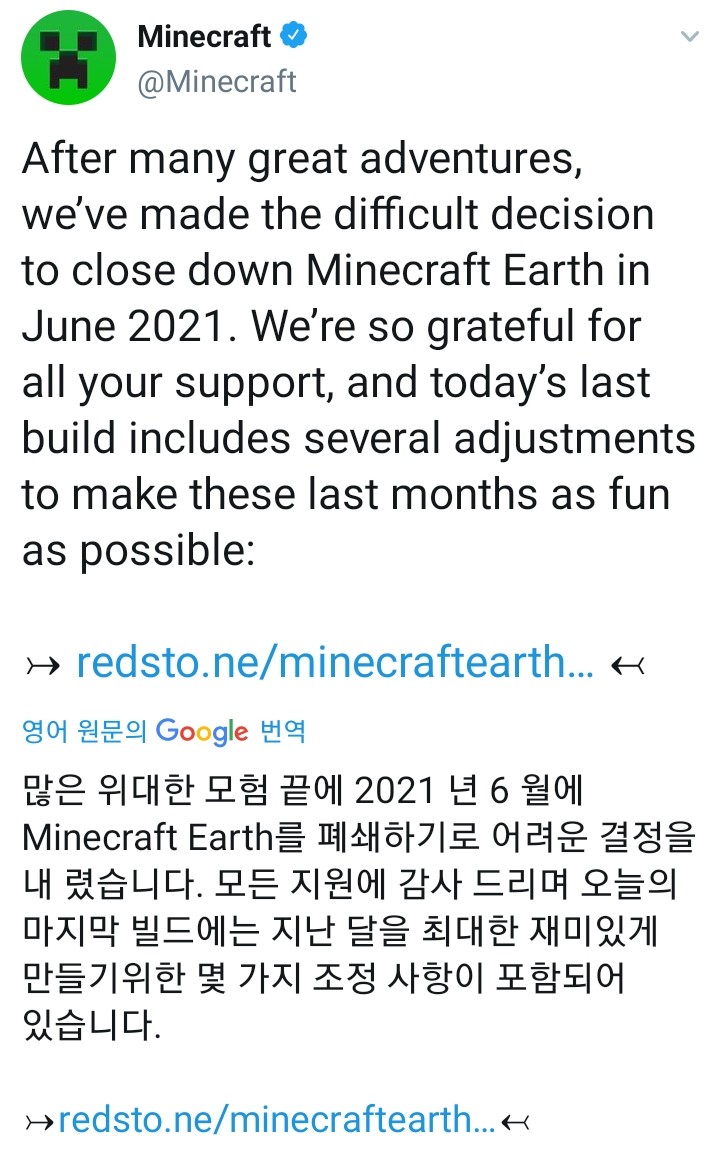Open Minecraft's profile picture

pos(68,58)
